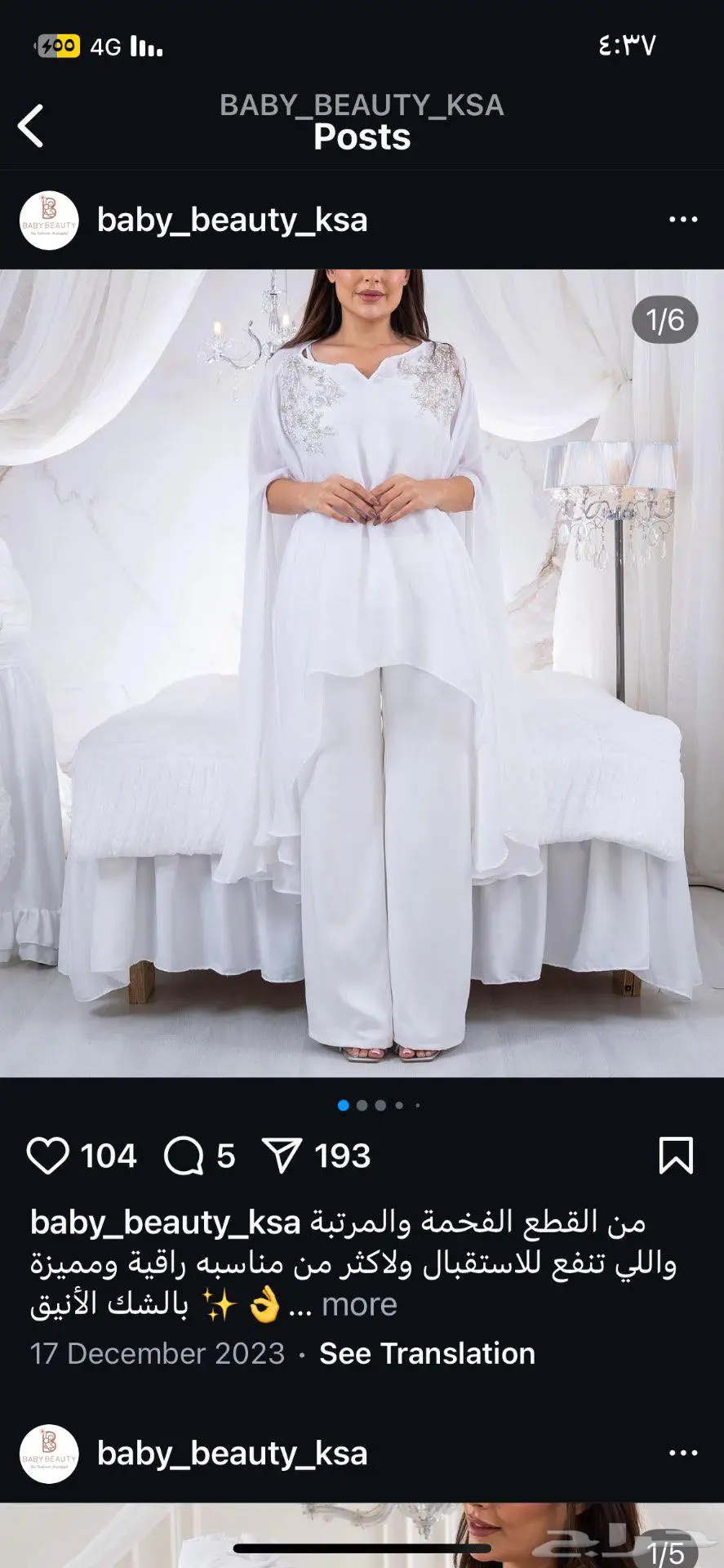Expand the caption with 'more'
Screen dimensions: 724x1568
359,1305
